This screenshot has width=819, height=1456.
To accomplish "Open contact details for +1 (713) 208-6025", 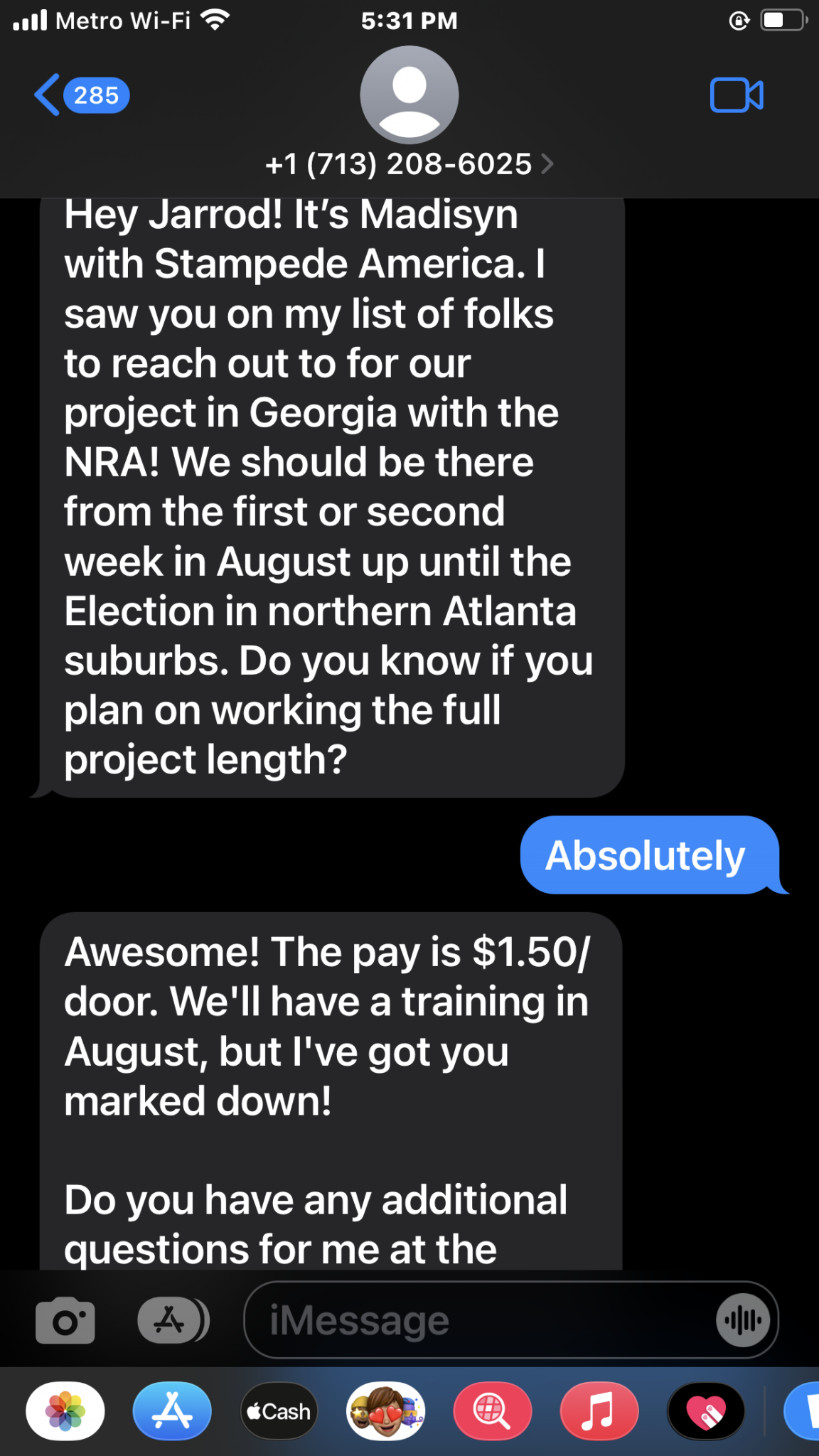I will pos(408,164).
